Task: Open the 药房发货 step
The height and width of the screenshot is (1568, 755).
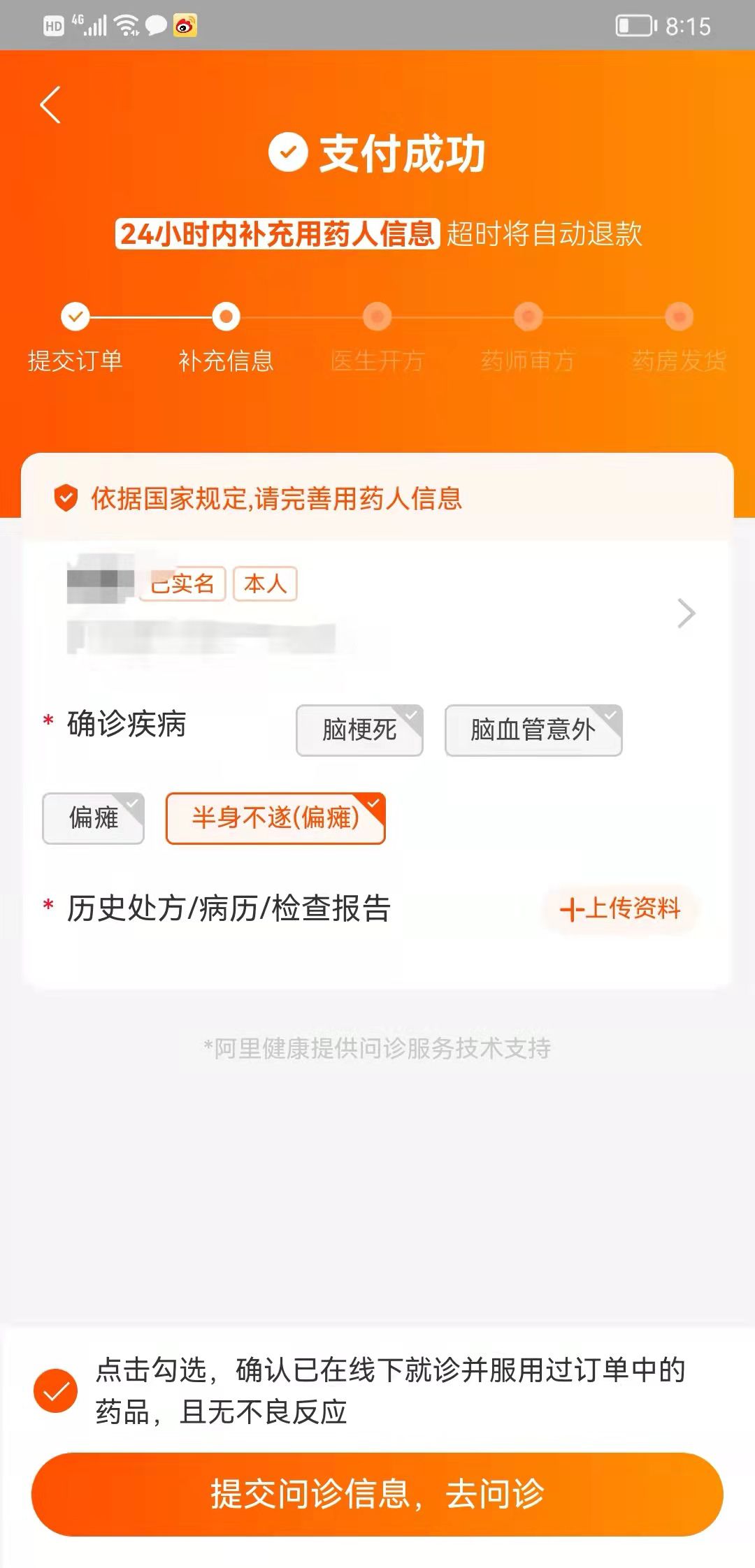Action: (x=677, y=316)
